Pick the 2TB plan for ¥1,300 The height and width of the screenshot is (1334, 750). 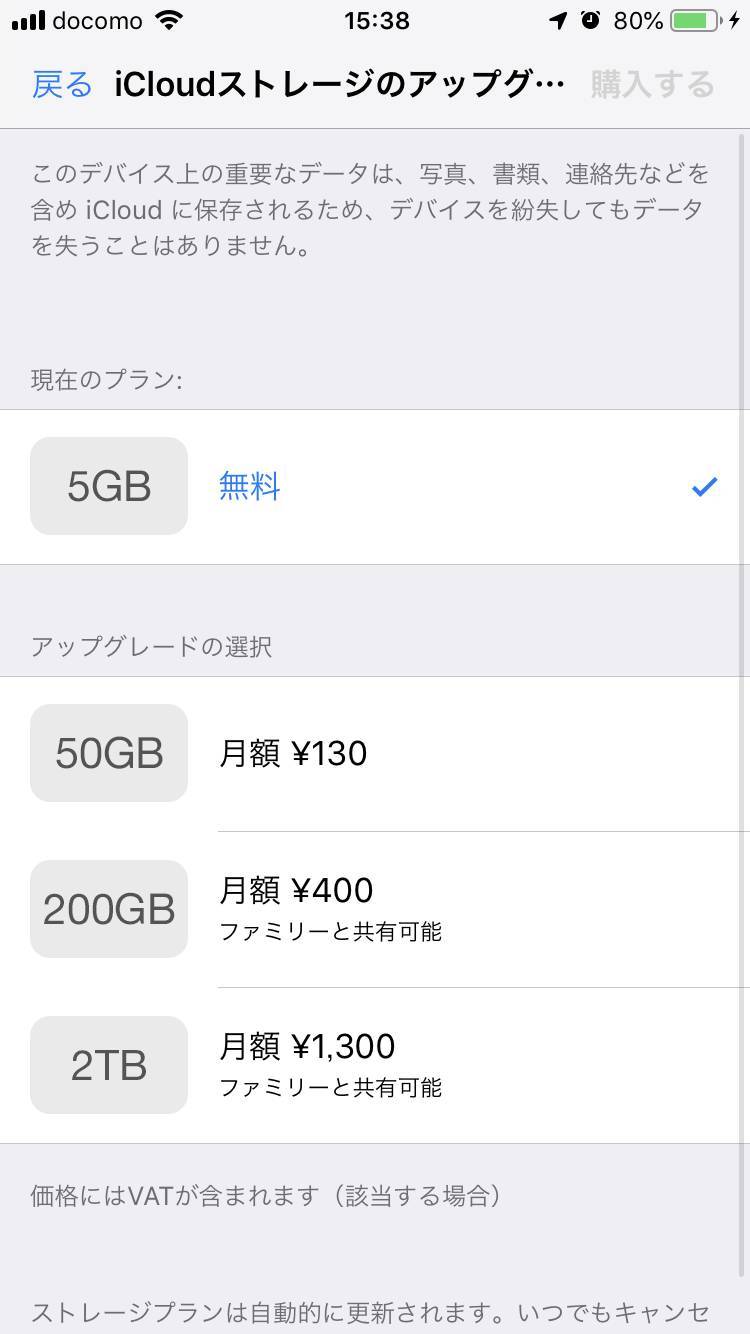tap(375, 1065)
